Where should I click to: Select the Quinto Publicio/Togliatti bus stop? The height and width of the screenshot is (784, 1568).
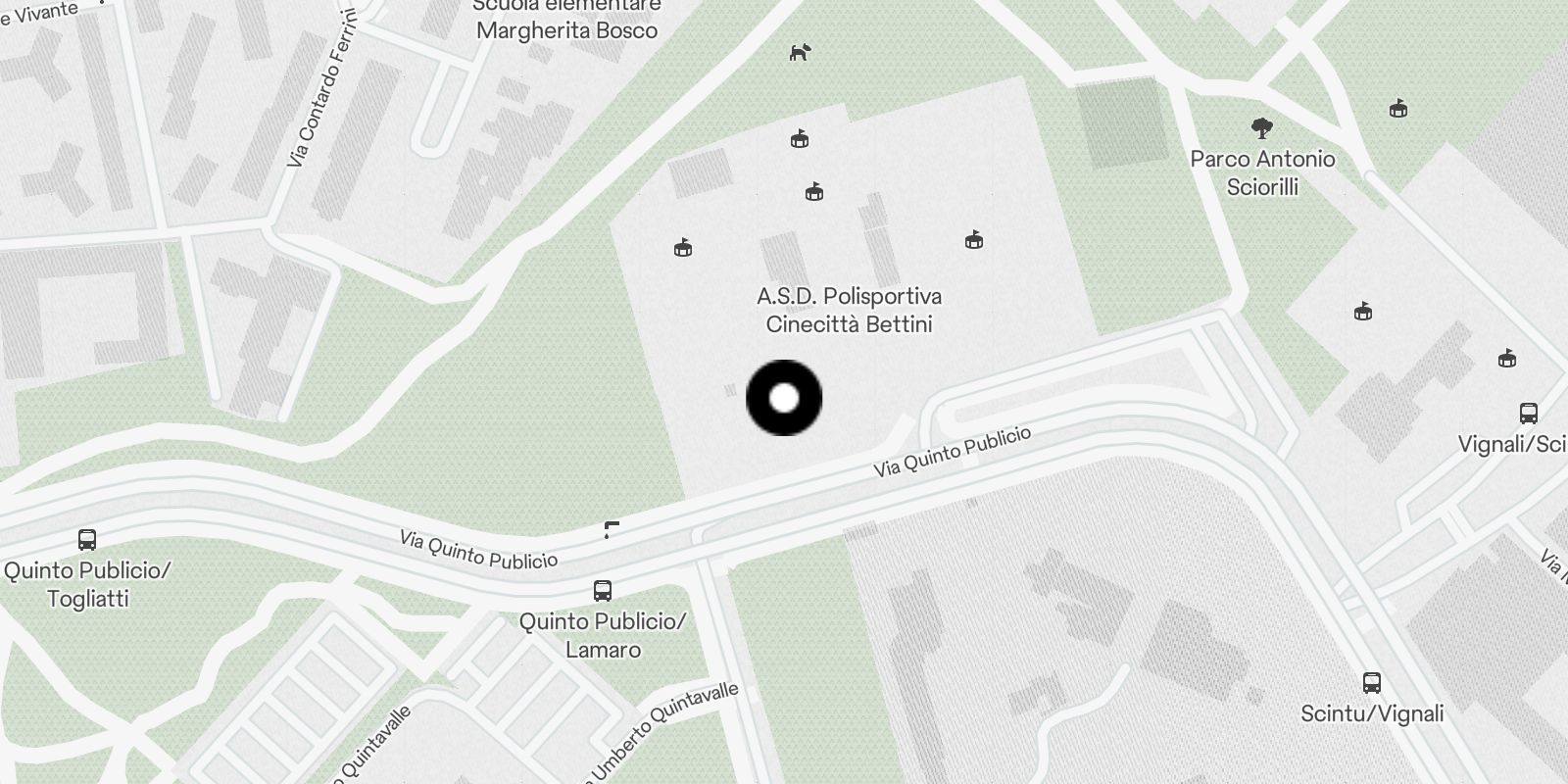87,540
